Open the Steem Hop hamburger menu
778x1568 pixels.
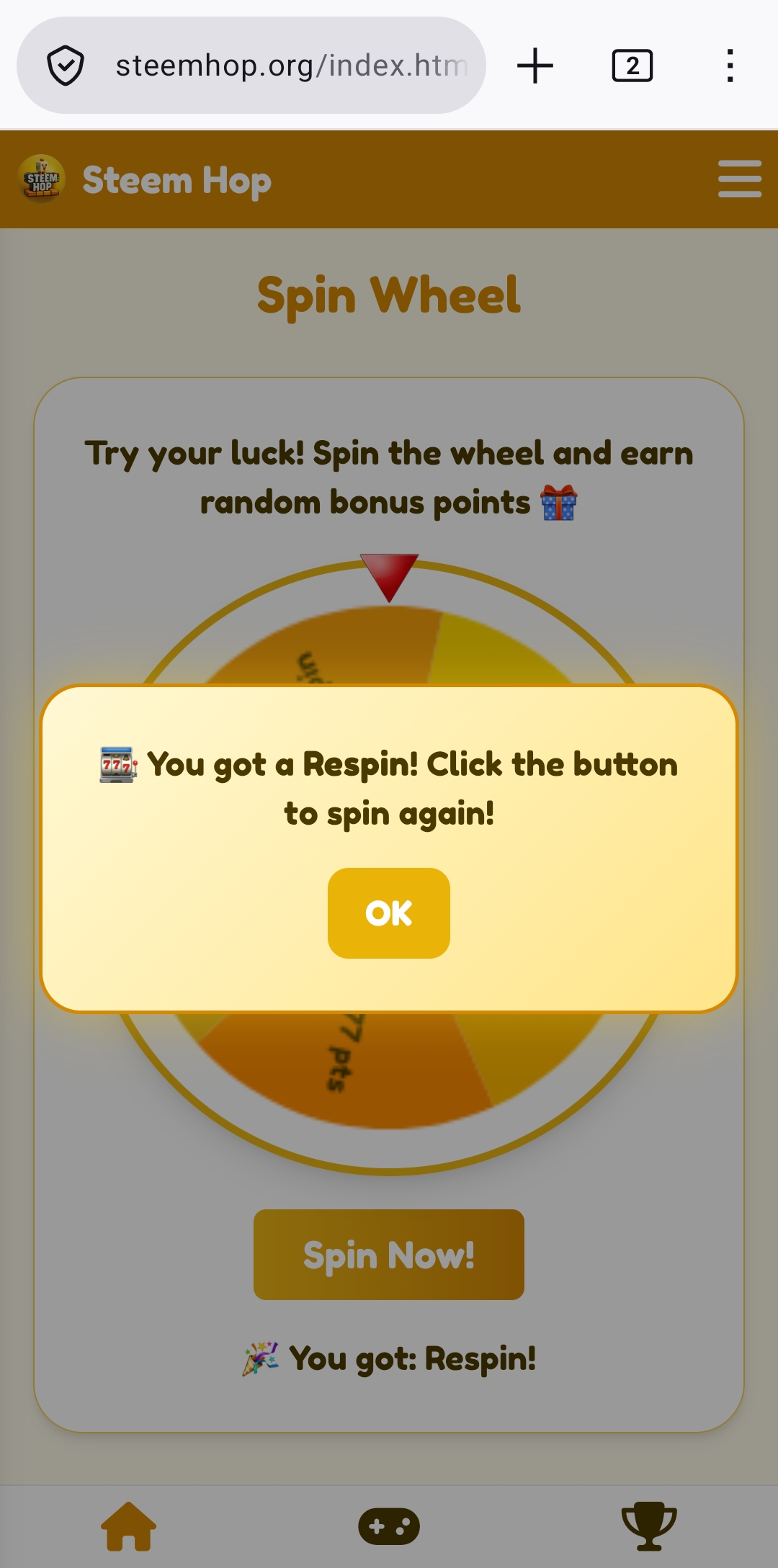(740, 179)
